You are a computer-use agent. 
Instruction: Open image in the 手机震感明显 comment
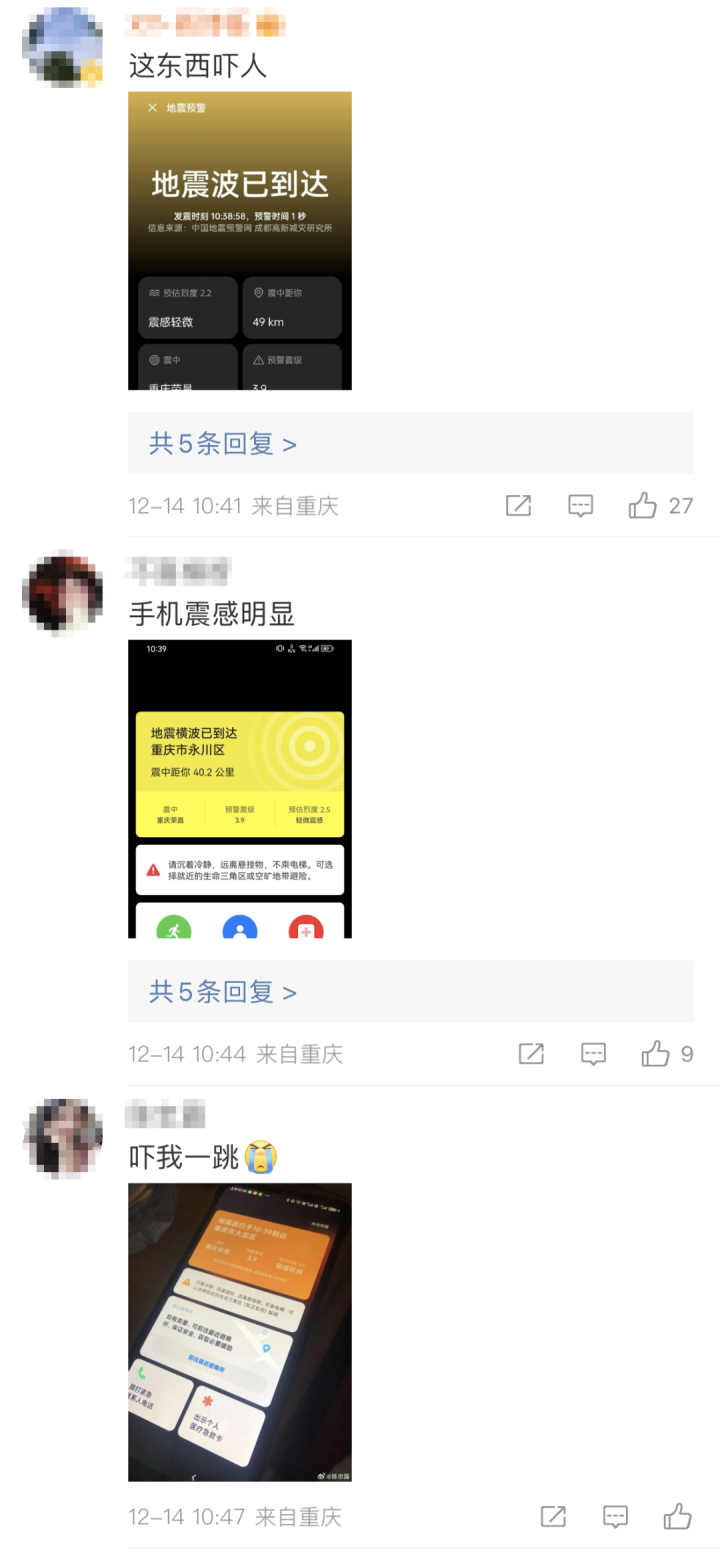coord(240,789)
